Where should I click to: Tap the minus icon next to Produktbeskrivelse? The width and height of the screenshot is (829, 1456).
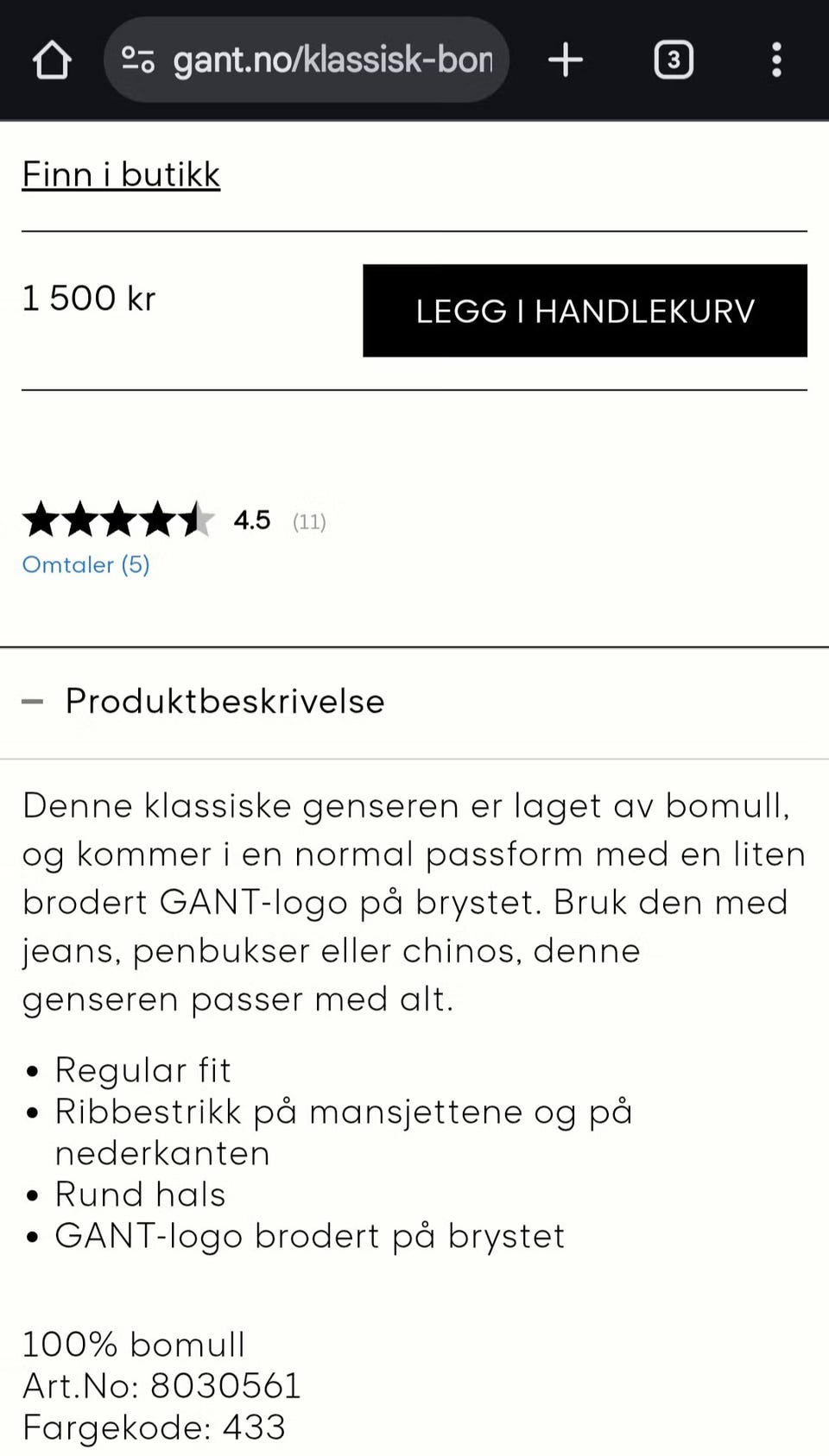tap(34, 701)
